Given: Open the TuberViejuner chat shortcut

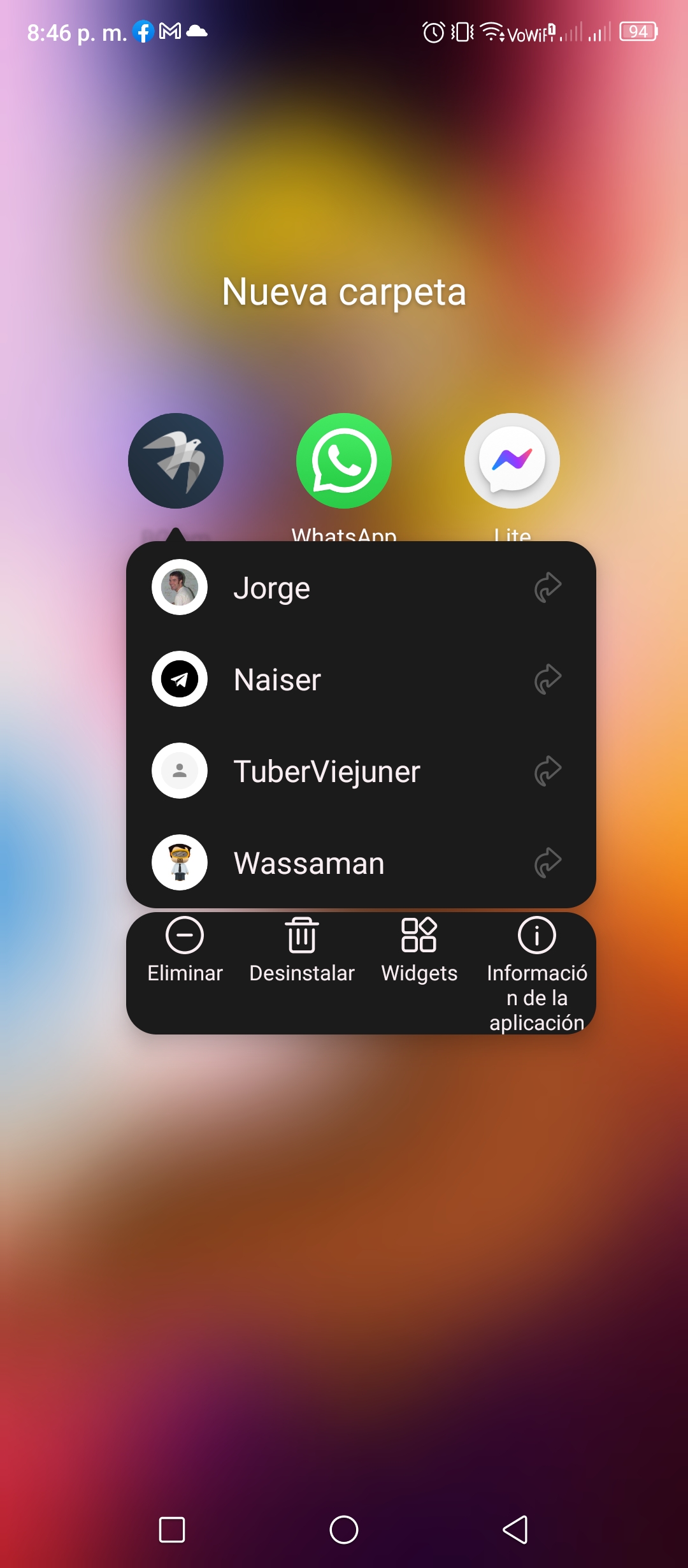Looking at the screenshot, I should pos(361,771).
